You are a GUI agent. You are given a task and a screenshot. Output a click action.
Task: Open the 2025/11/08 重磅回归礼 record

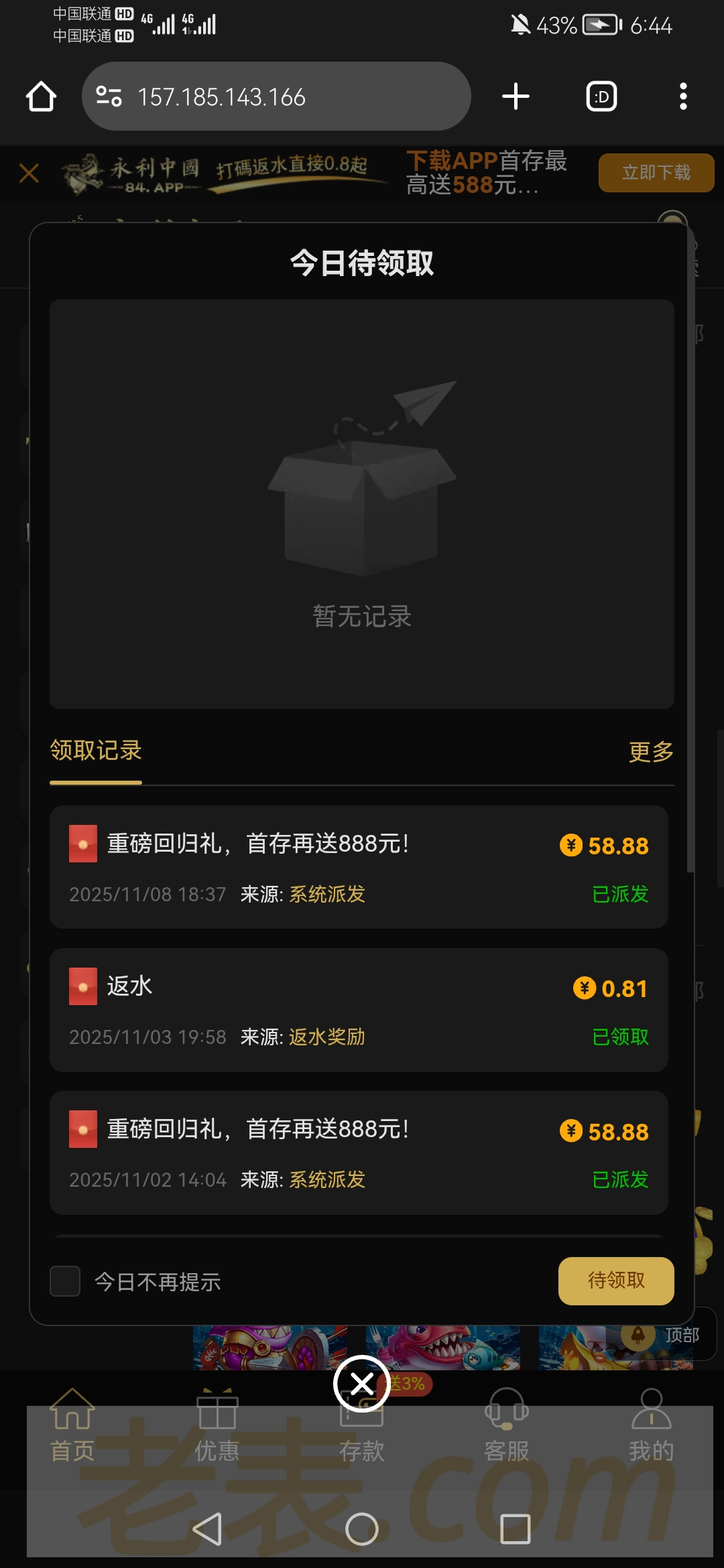point(359,867)
